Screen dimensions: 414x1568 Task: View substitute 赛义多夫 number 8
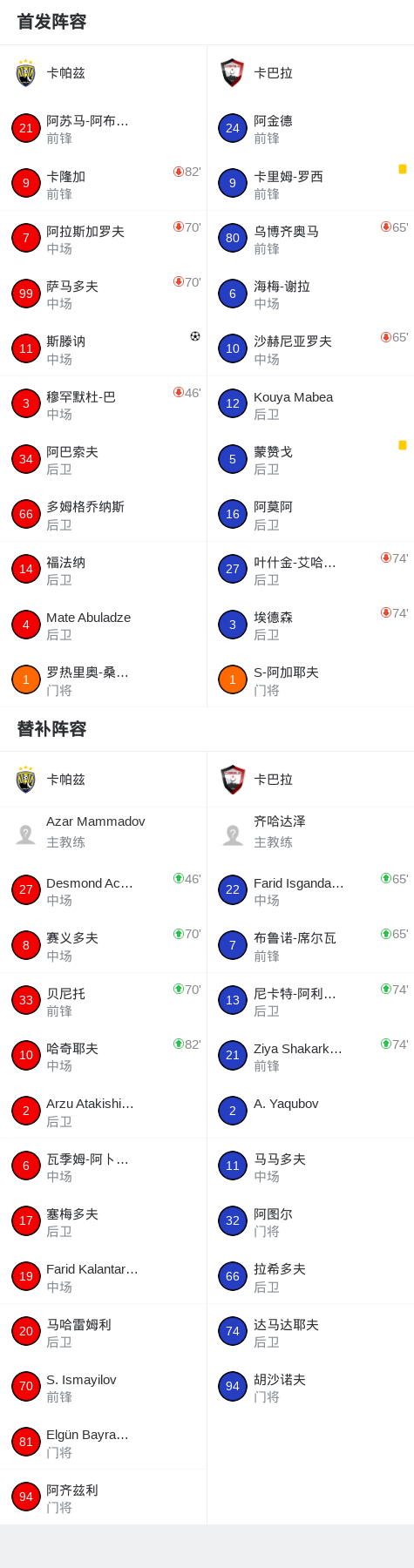pyautogui.click(x=103, y=945)
